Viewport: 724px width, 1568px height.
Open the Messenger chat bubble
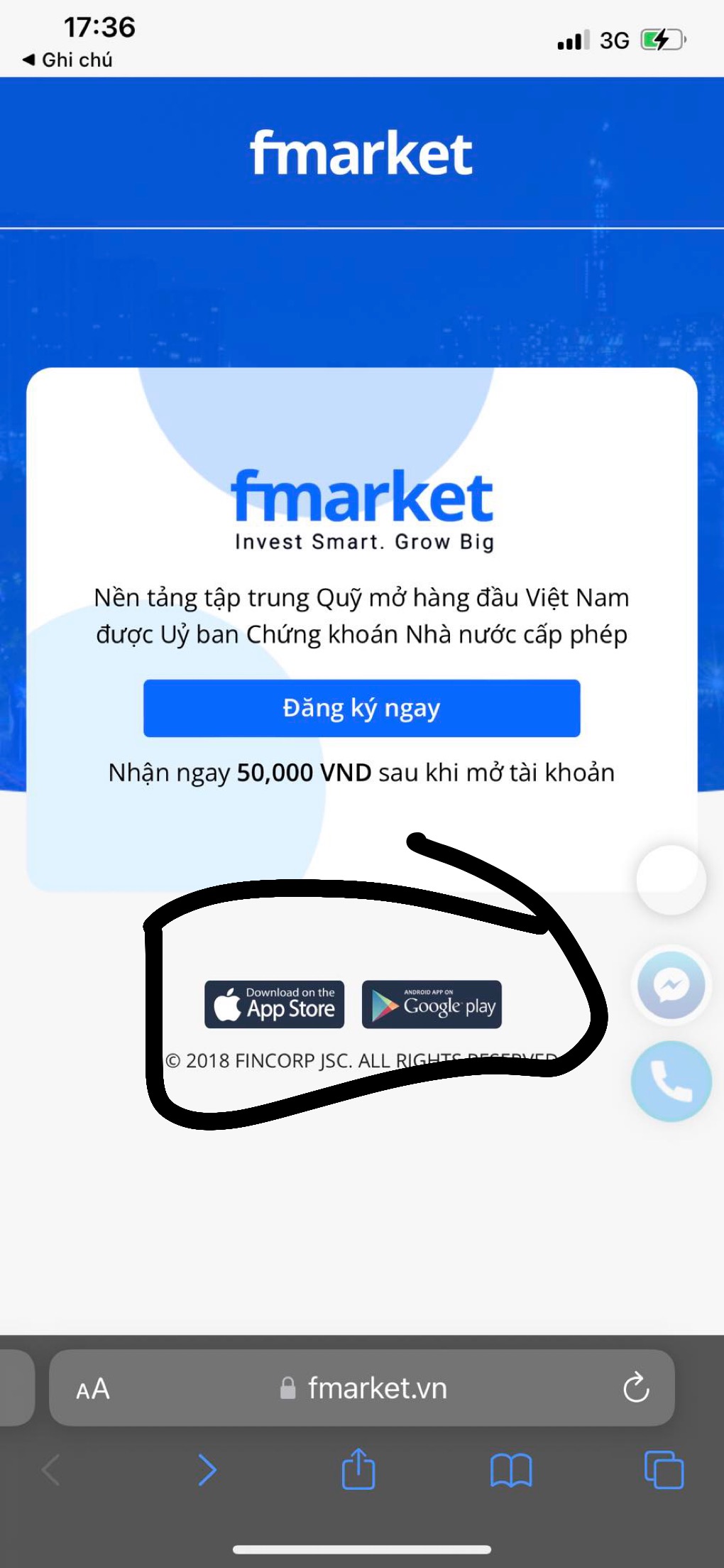coord(671,985)
